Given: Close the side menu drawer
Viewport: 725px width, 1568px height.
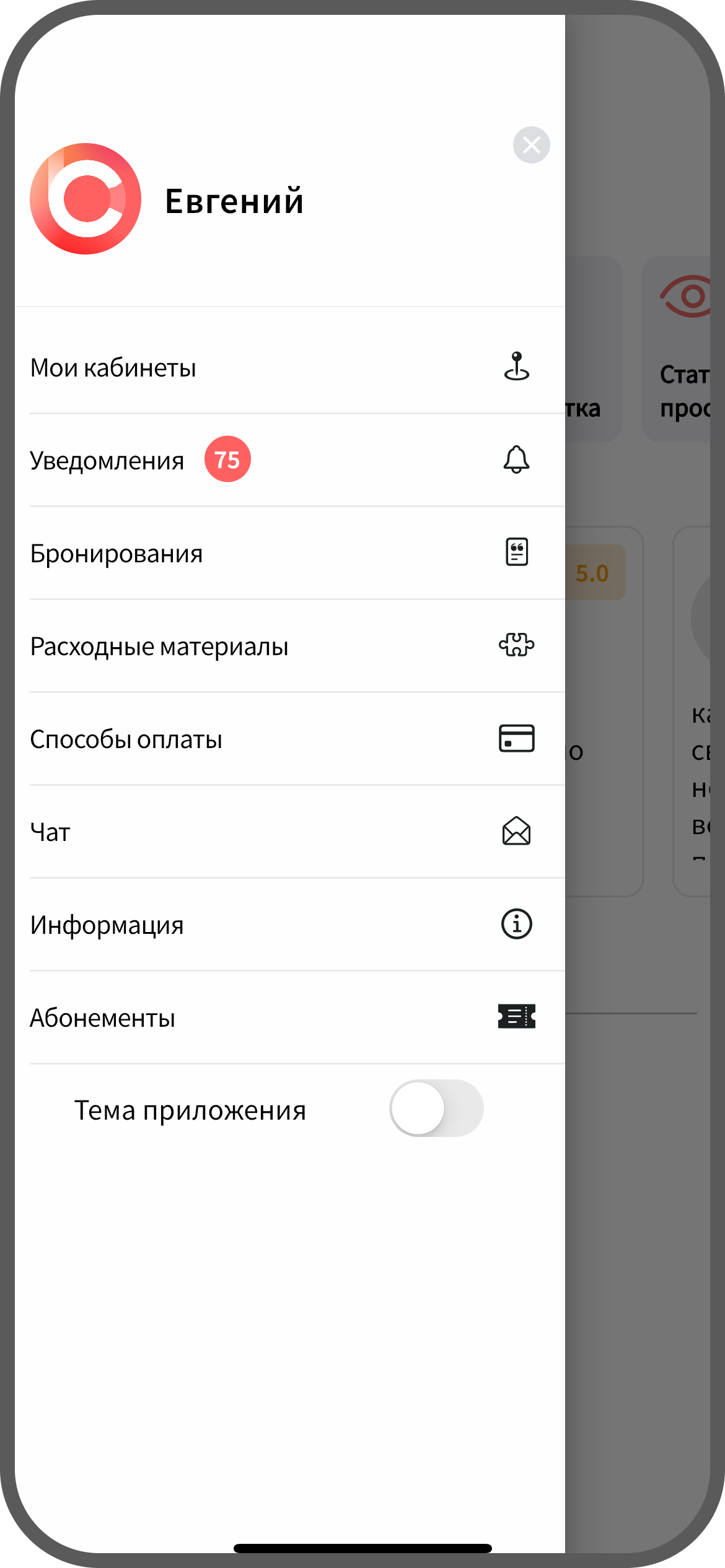Looking at the screenshot, I should pos(531,145).
